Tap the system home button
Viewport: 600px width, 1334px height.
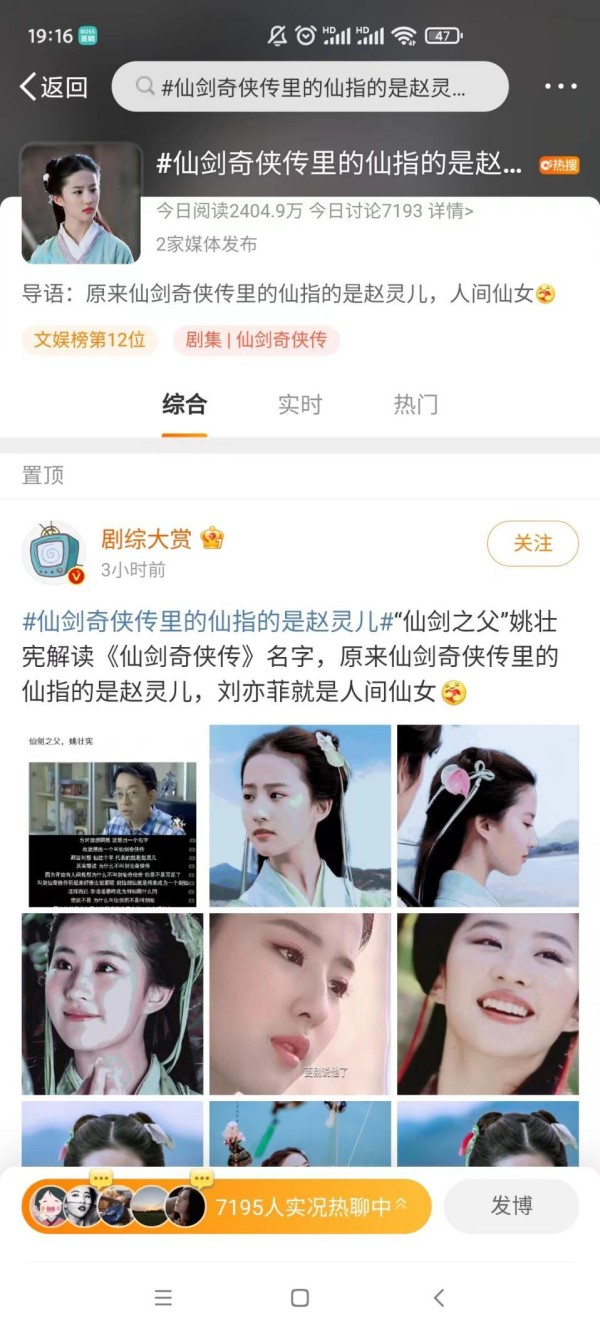[300, 1298]
